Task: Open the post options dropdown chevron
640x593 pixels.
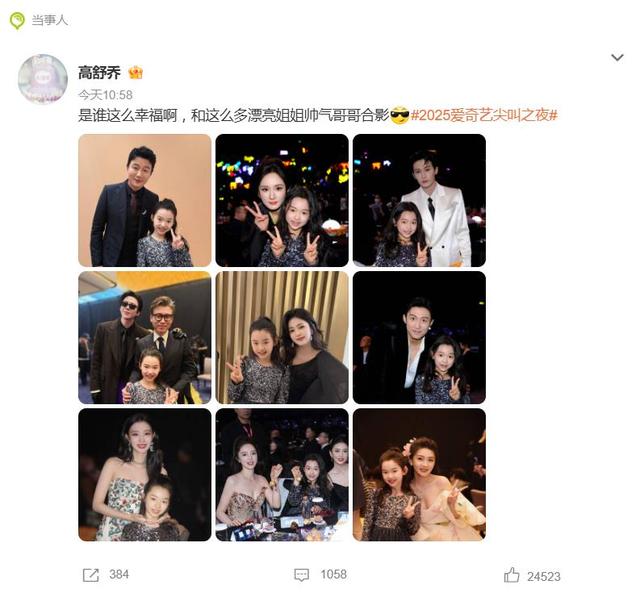Action: click(x=617, y=58)
